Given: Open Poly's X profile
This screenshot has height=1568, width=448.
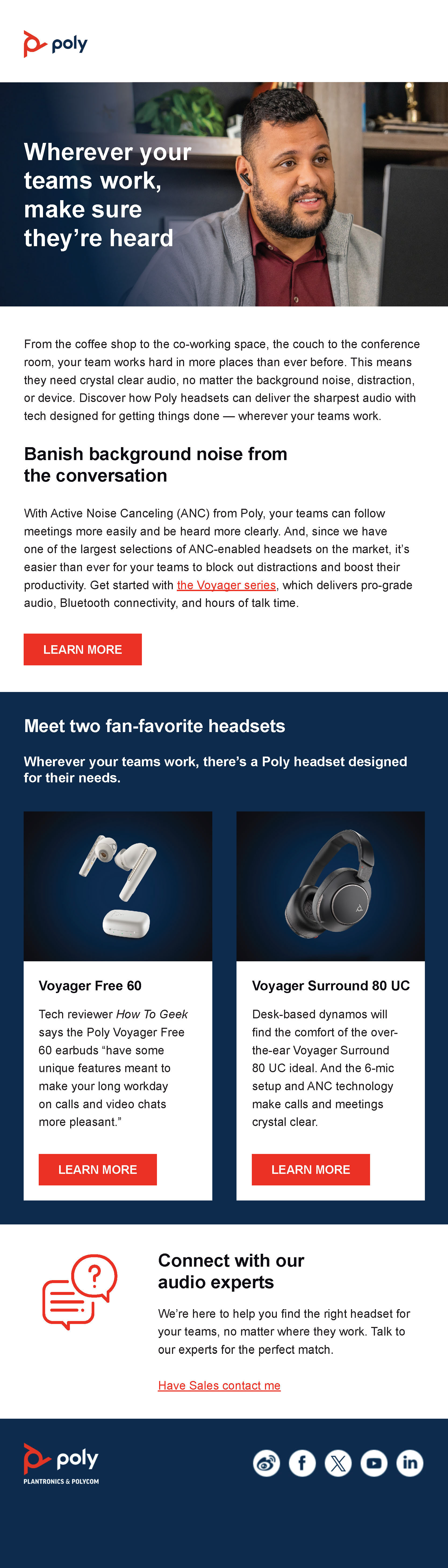Looking at the screenshot, I should click(338, 1463).
